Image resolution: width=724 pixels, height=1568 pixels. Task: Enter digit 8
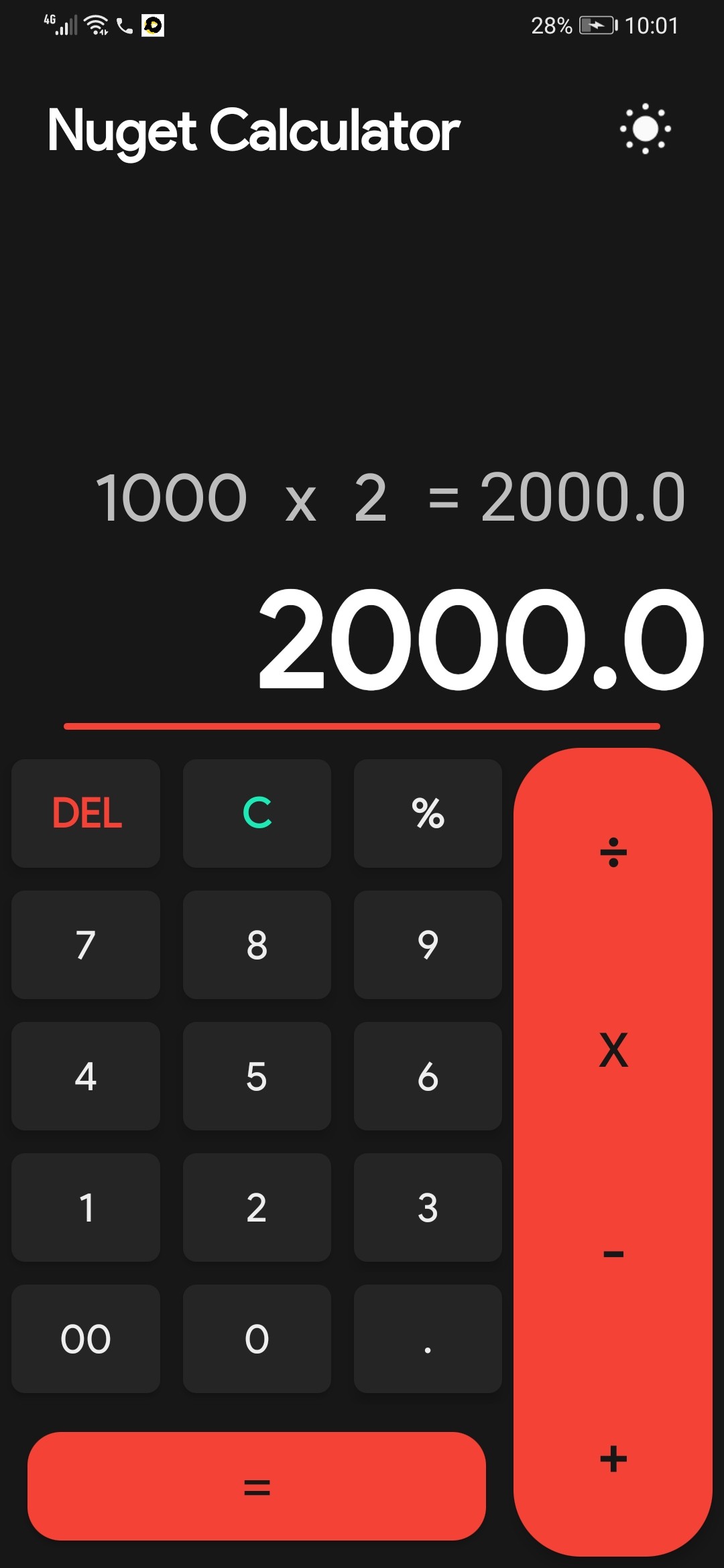257,944
